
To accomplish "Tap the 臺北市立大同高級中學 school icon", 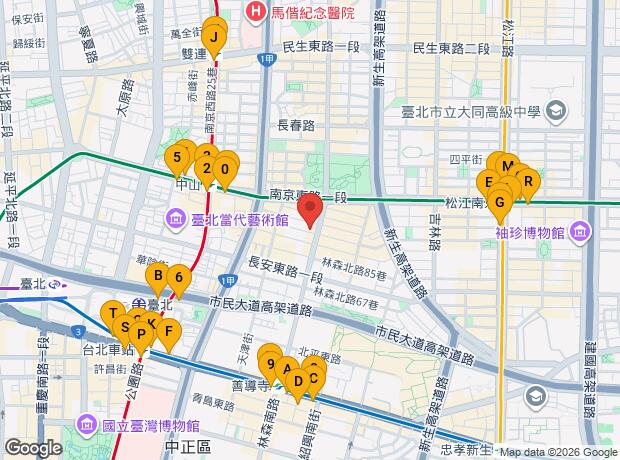I will pyautogui.click(x=556, y=112).
